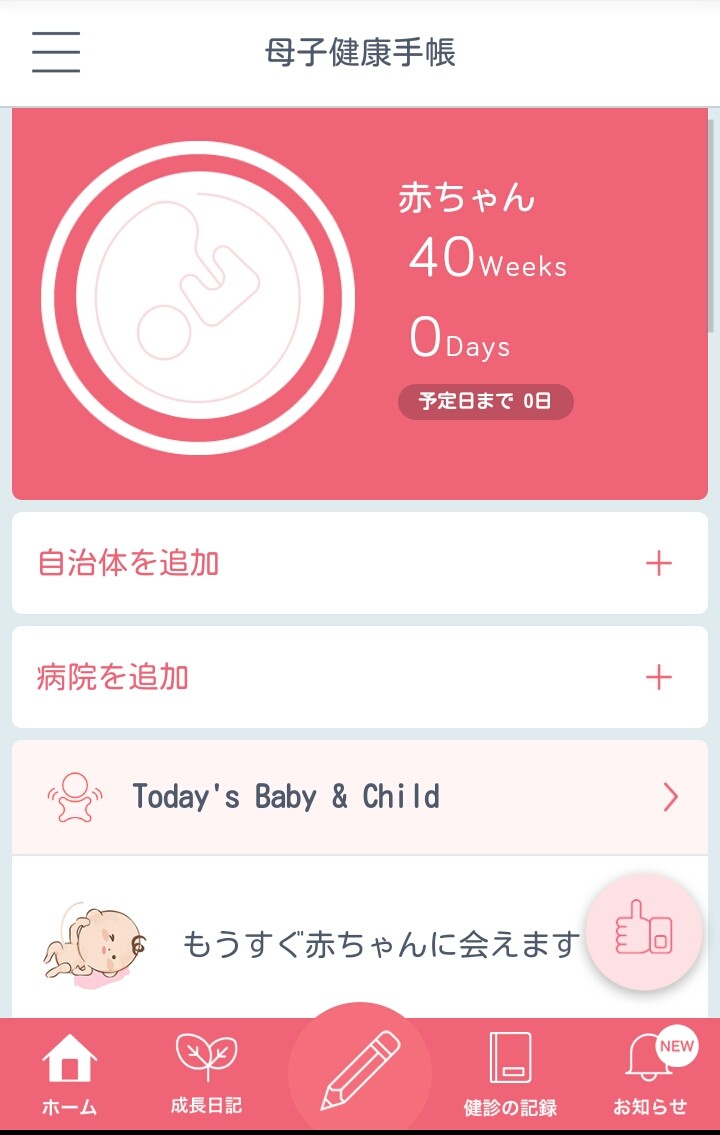Tap the floating thumbs-up button
This screenshot has width=720, height=1135.
coord(644,932)
